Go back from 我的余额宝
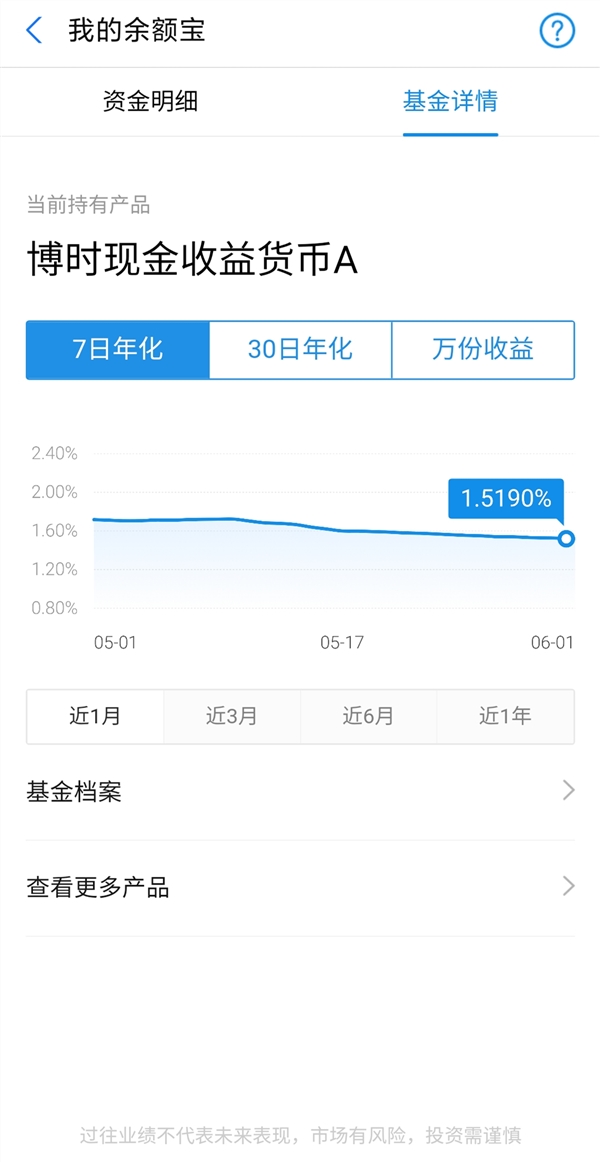Image resolution: width=600 pixels, height=1162 pixels. click(x=34, y=31)
